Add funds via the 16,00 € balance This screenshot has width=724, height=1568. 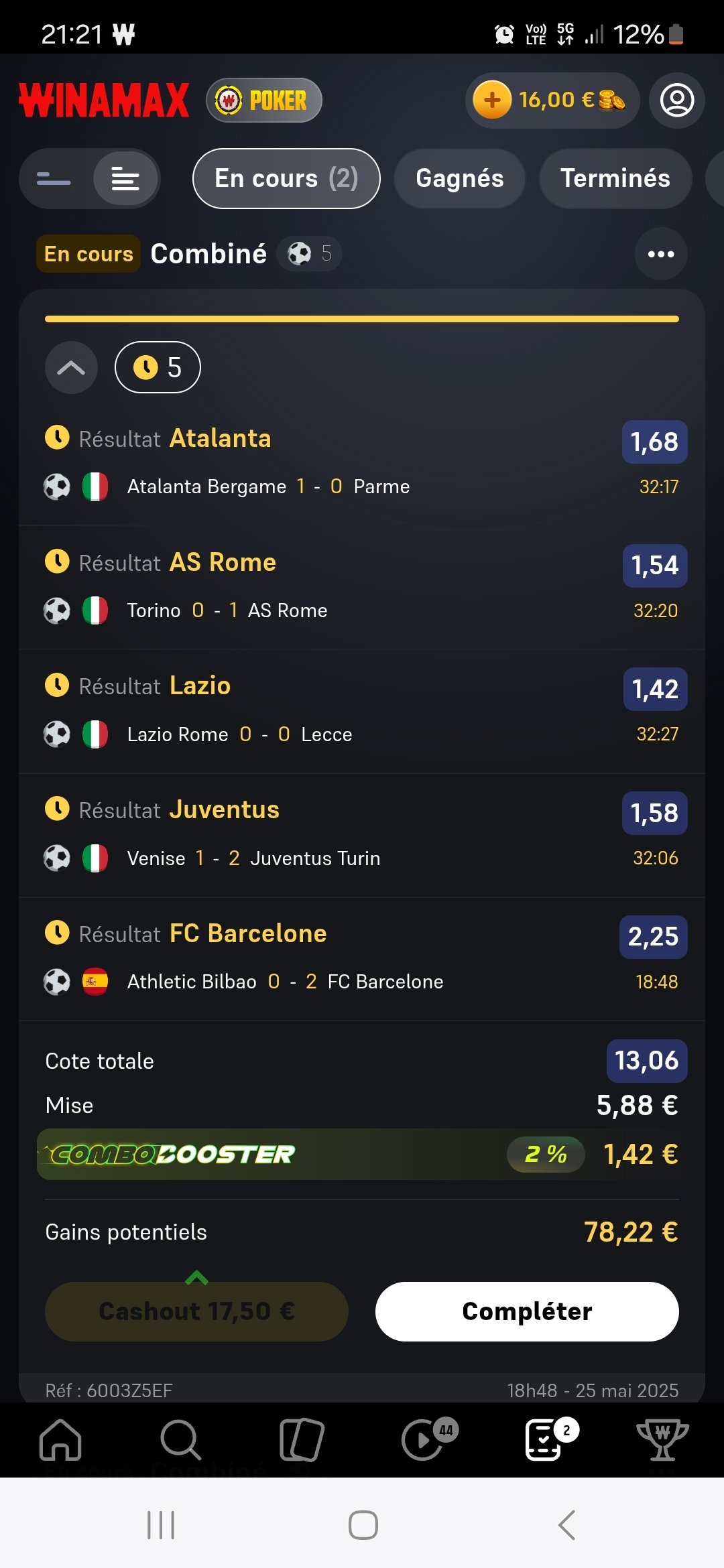pos(552,101)
